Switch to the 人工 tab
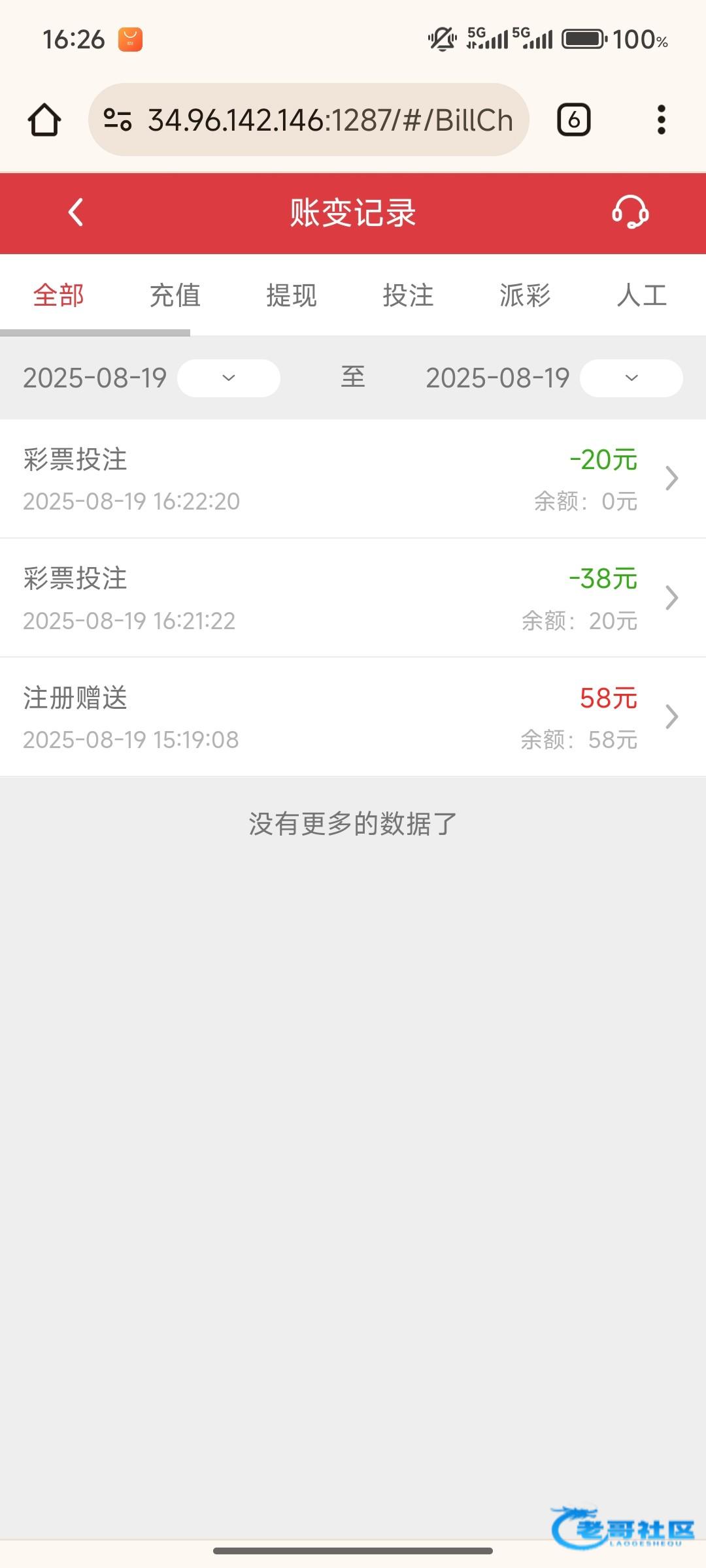 click(641, 295)
